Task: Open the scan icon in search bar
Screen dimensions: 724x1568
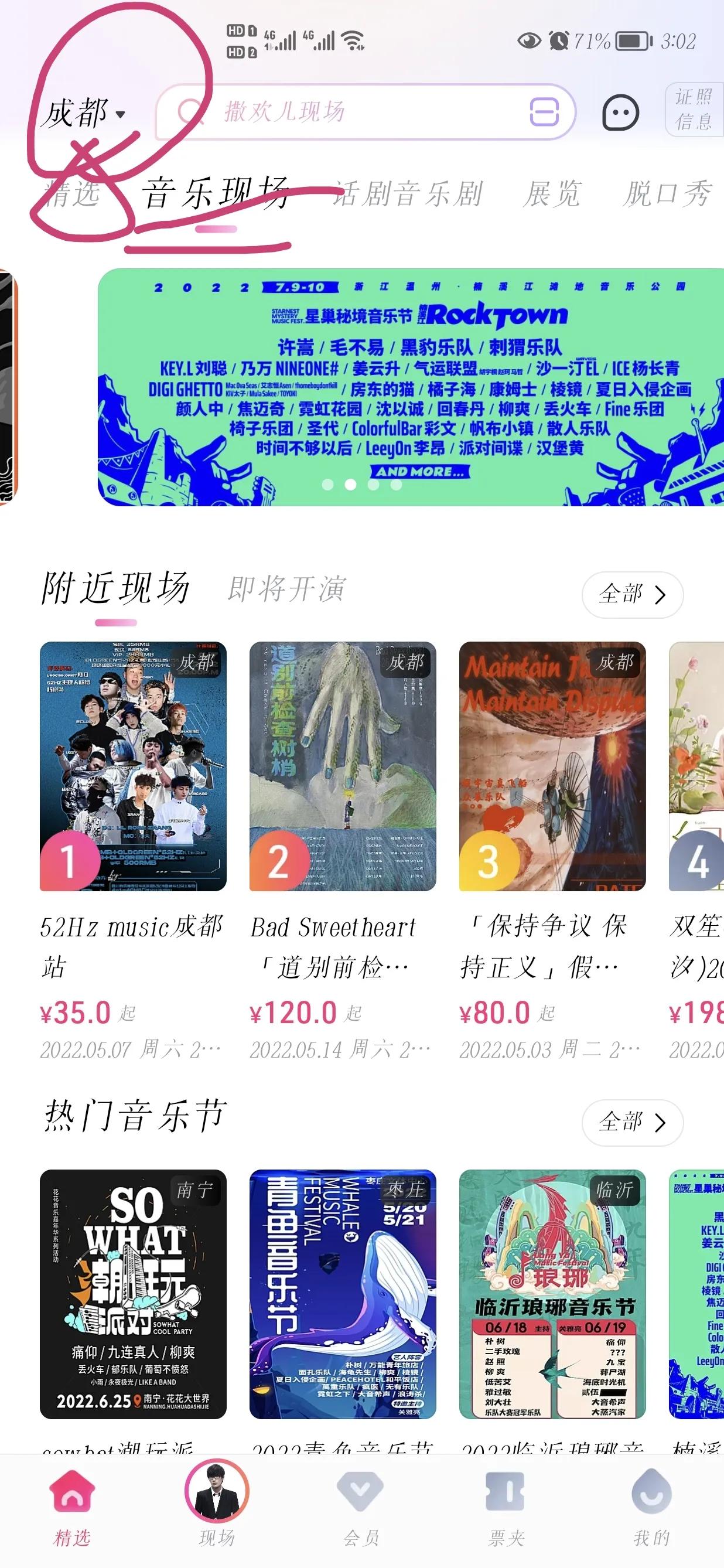Action: point(544,112)
